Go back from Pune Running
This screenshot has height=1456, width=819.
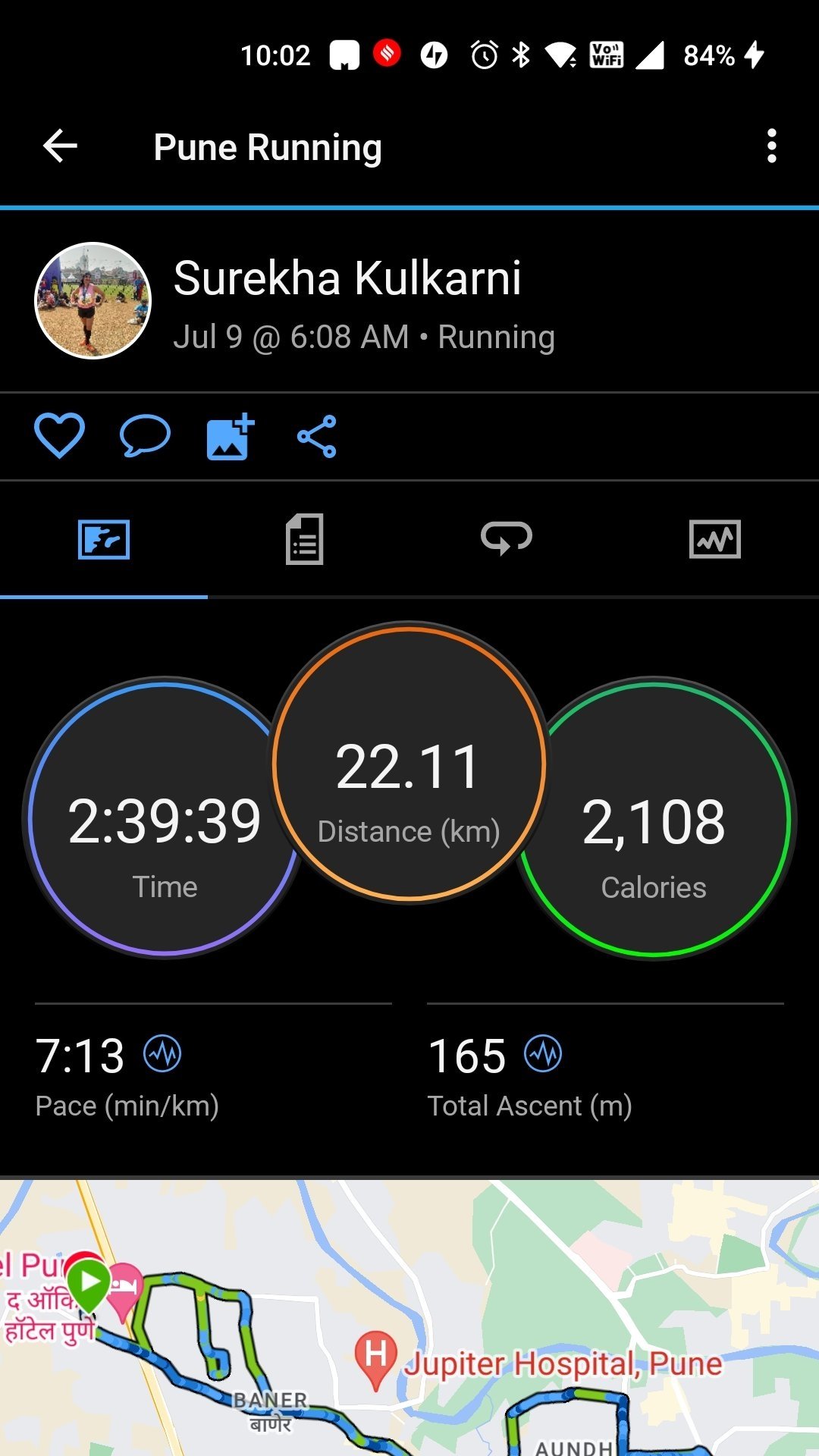[61, 146]
